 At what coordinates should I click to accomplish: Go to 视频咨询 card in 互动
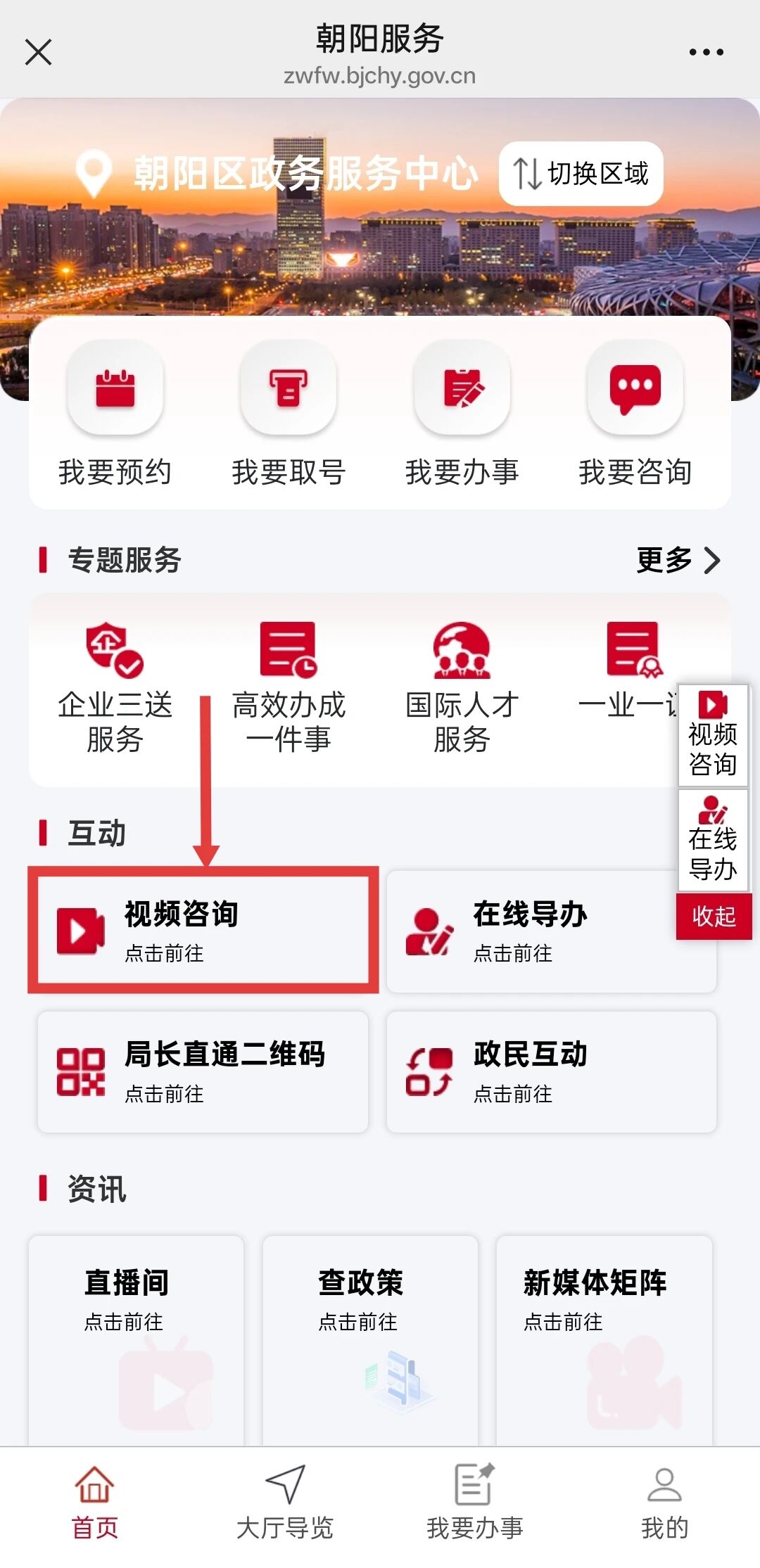pos(203,930)
